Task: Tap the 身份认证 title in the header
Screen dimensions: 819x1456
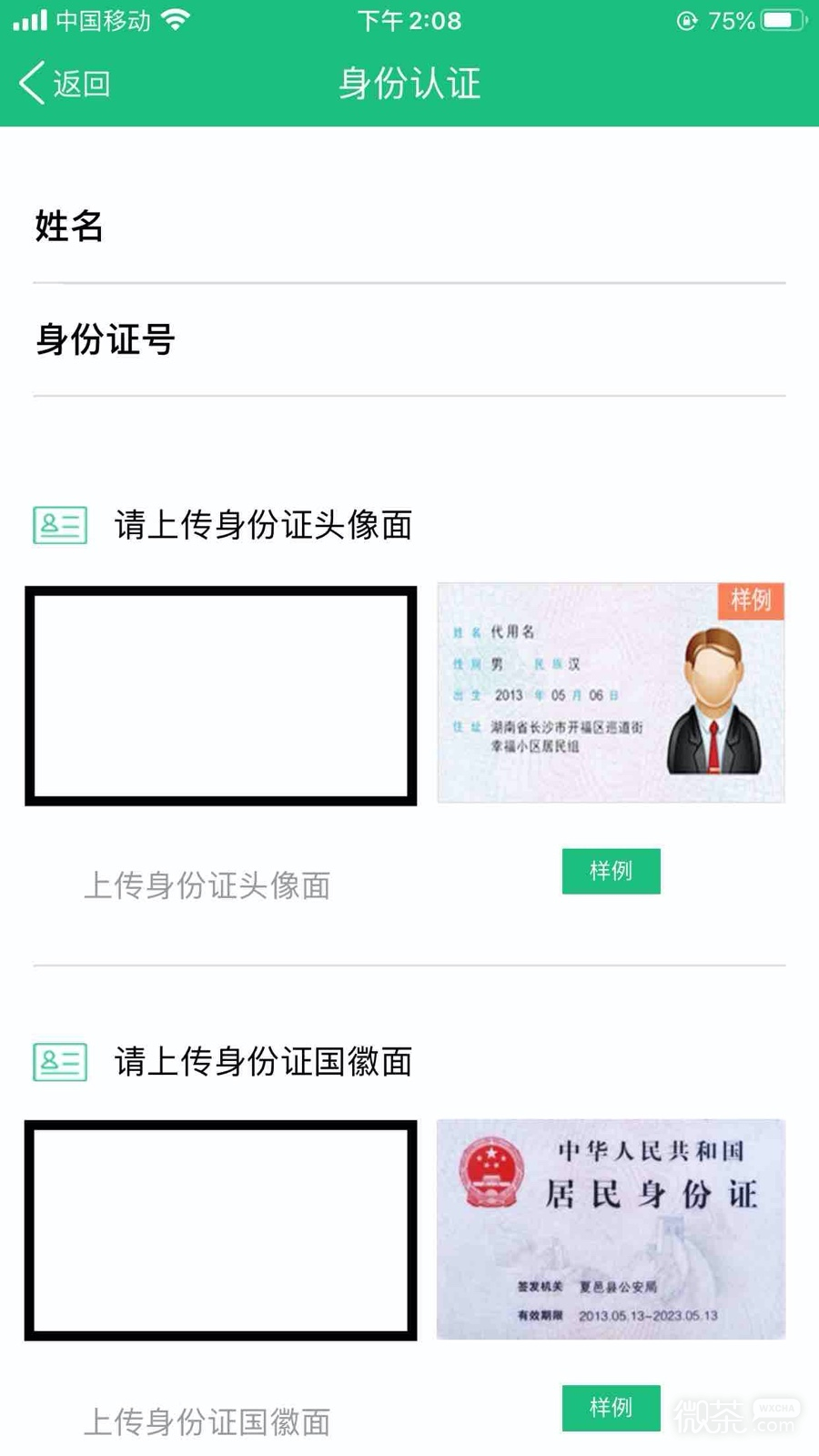Action: [x=409, y=83]
